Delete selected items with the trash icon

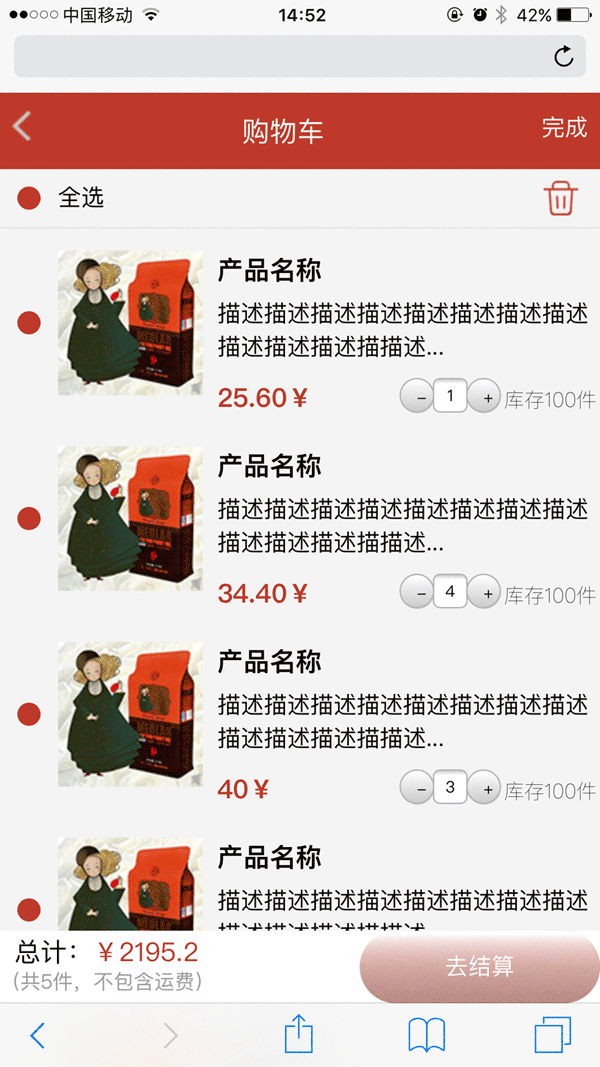coord(561,198)
